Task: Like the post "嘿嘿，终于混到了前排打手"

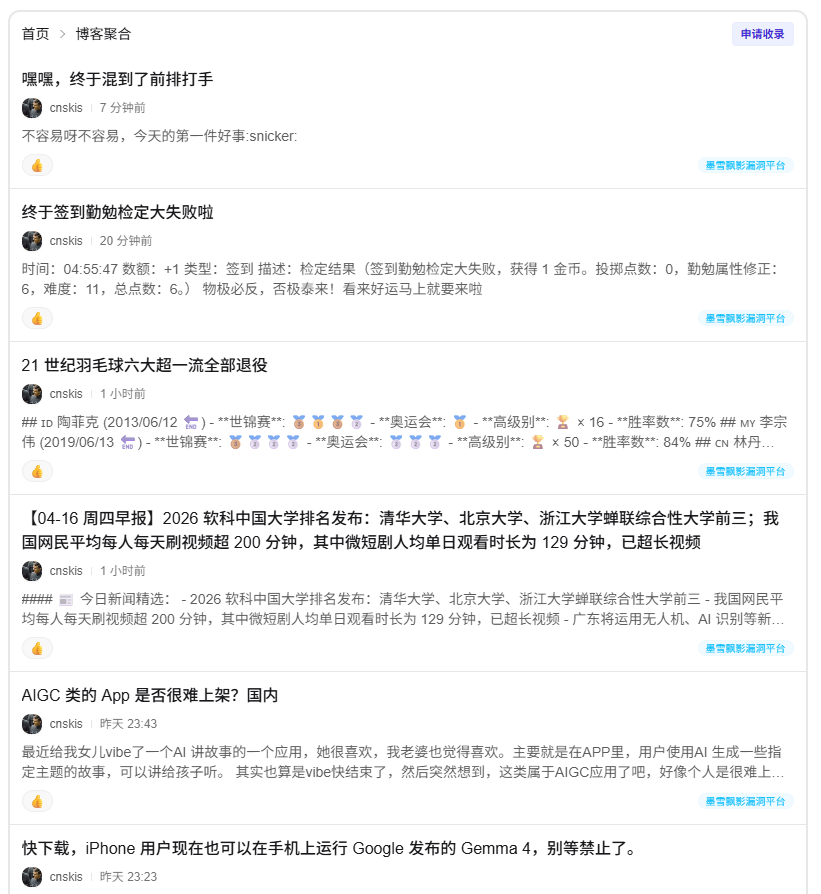Action: (x=37, y=164)
